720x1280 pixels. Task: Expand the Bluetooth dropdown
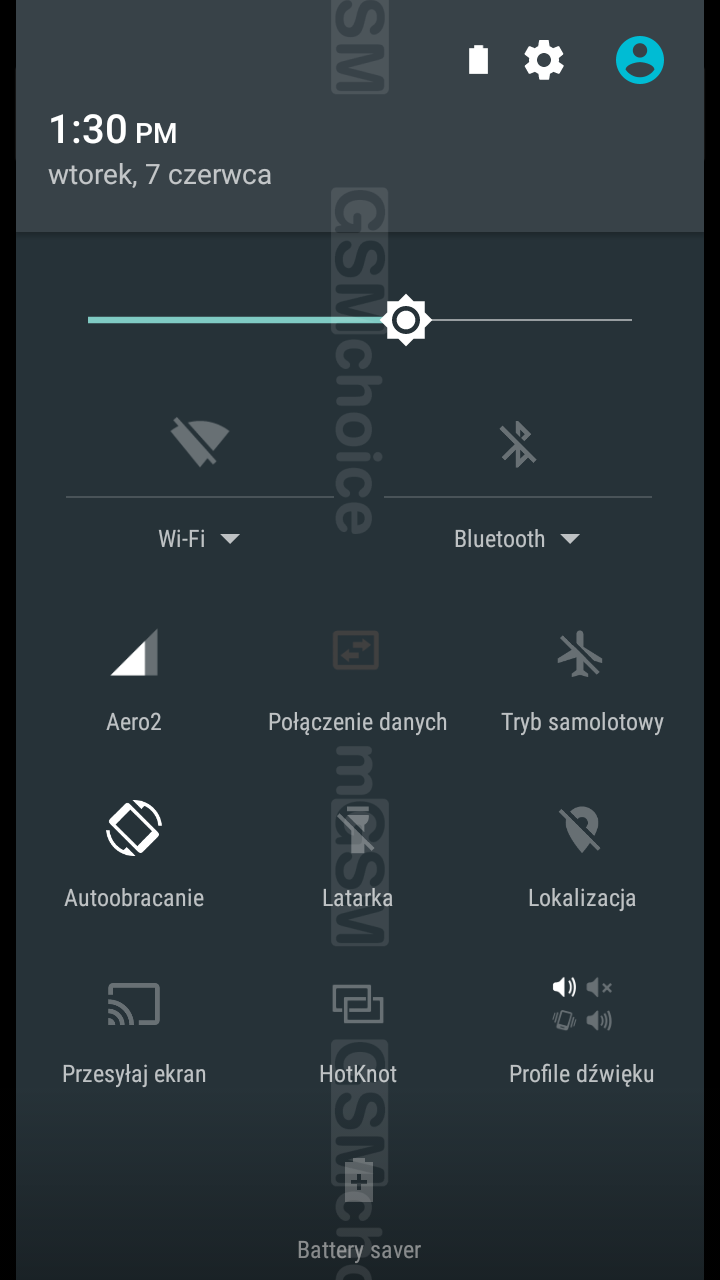(516, 539)
